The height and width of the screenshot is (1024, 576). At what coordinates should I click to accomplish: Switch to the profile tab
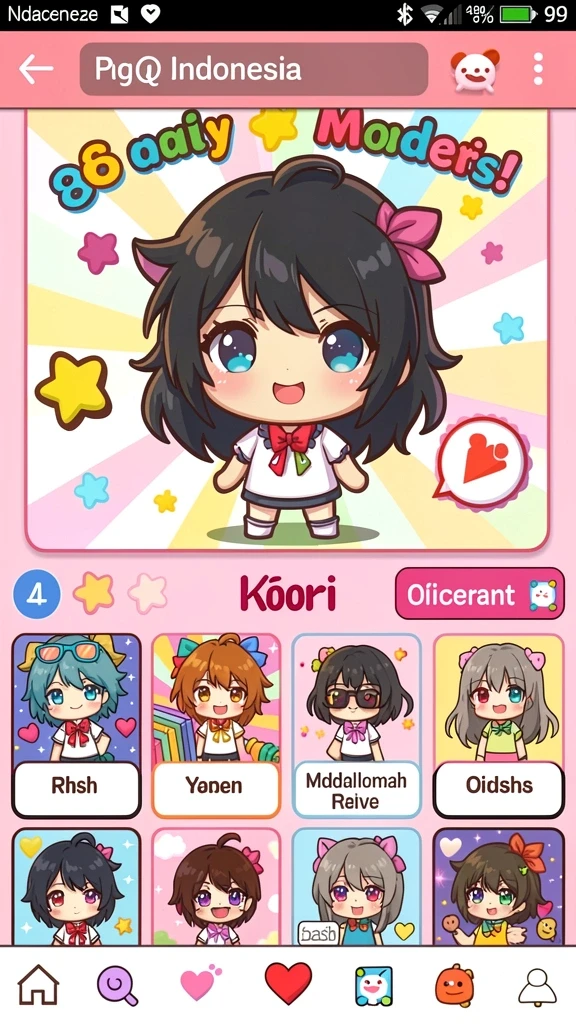(x=537, y=986)
